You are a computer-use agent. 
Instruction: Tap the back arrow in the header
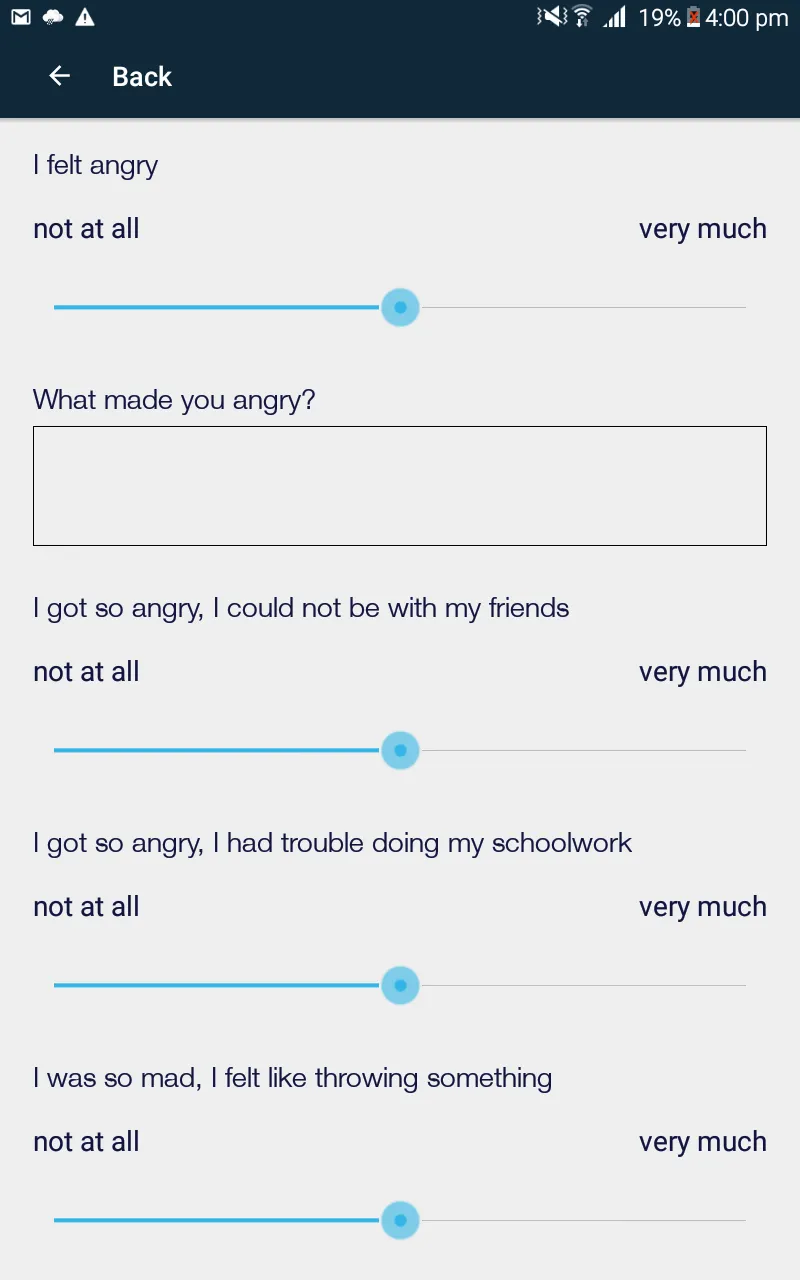click(x=60, y=76)
